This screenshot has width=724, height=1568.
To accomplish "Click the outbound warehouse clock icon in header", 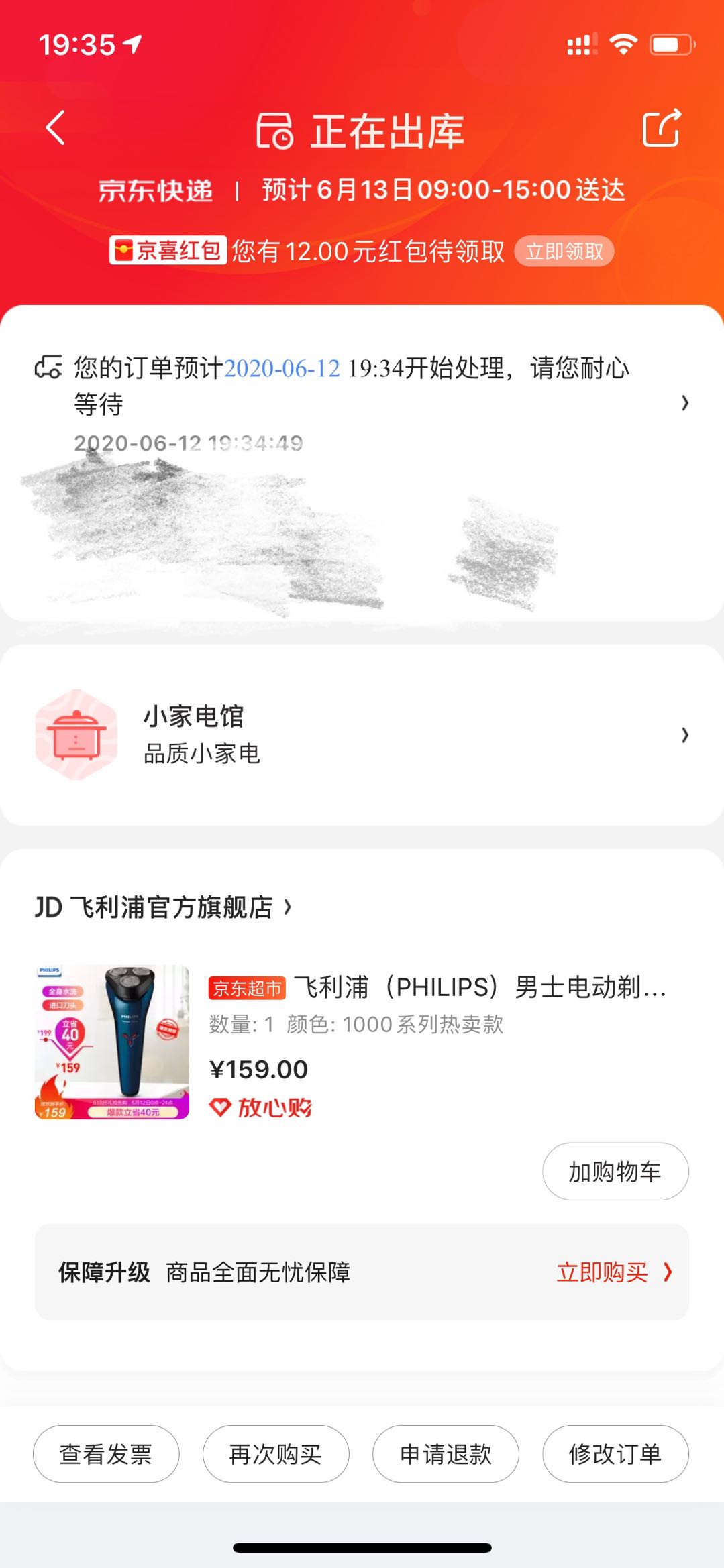I will (275, 131).
